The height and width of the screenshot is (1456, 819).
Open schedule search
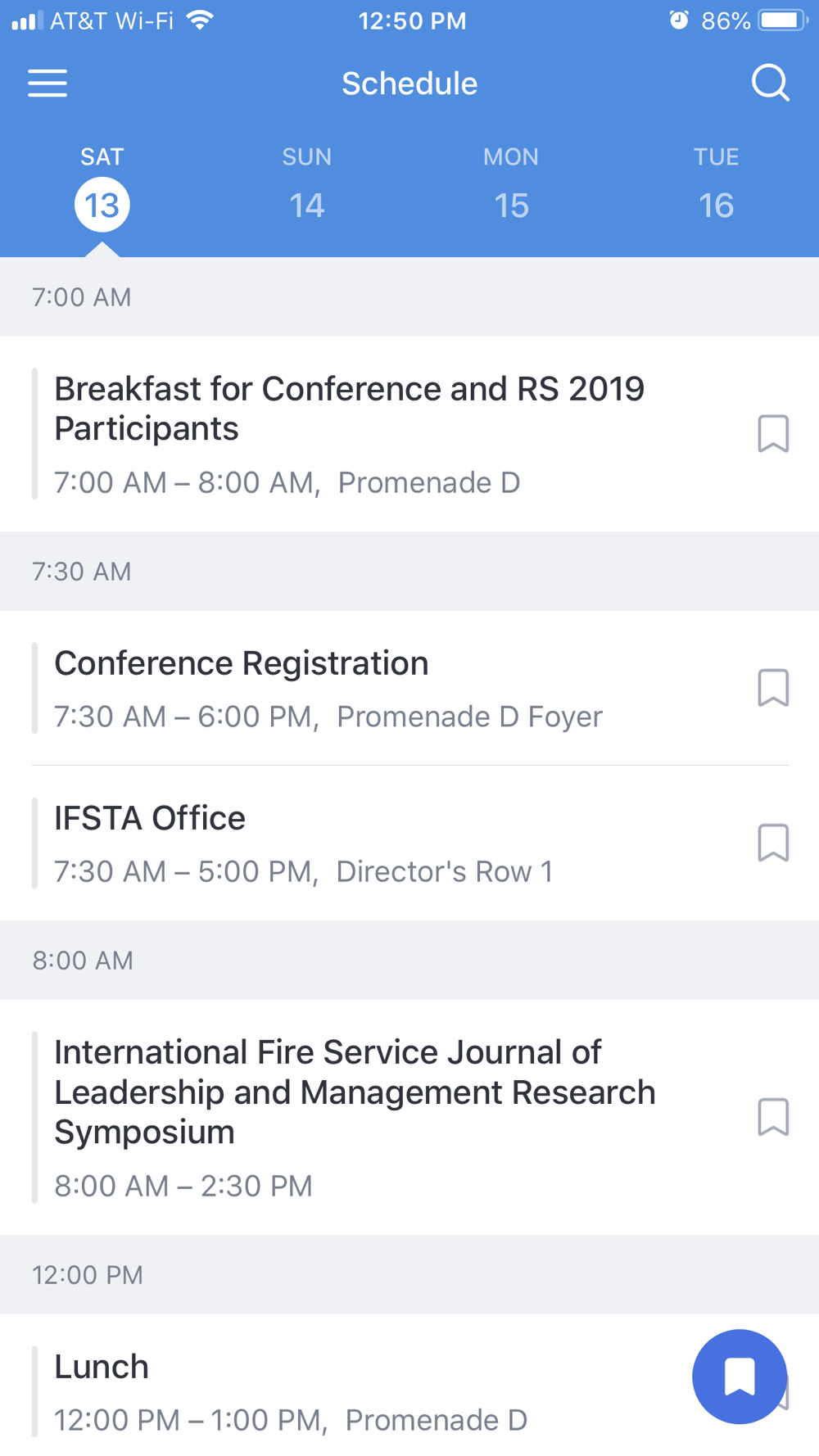click(x=770, y=83)
